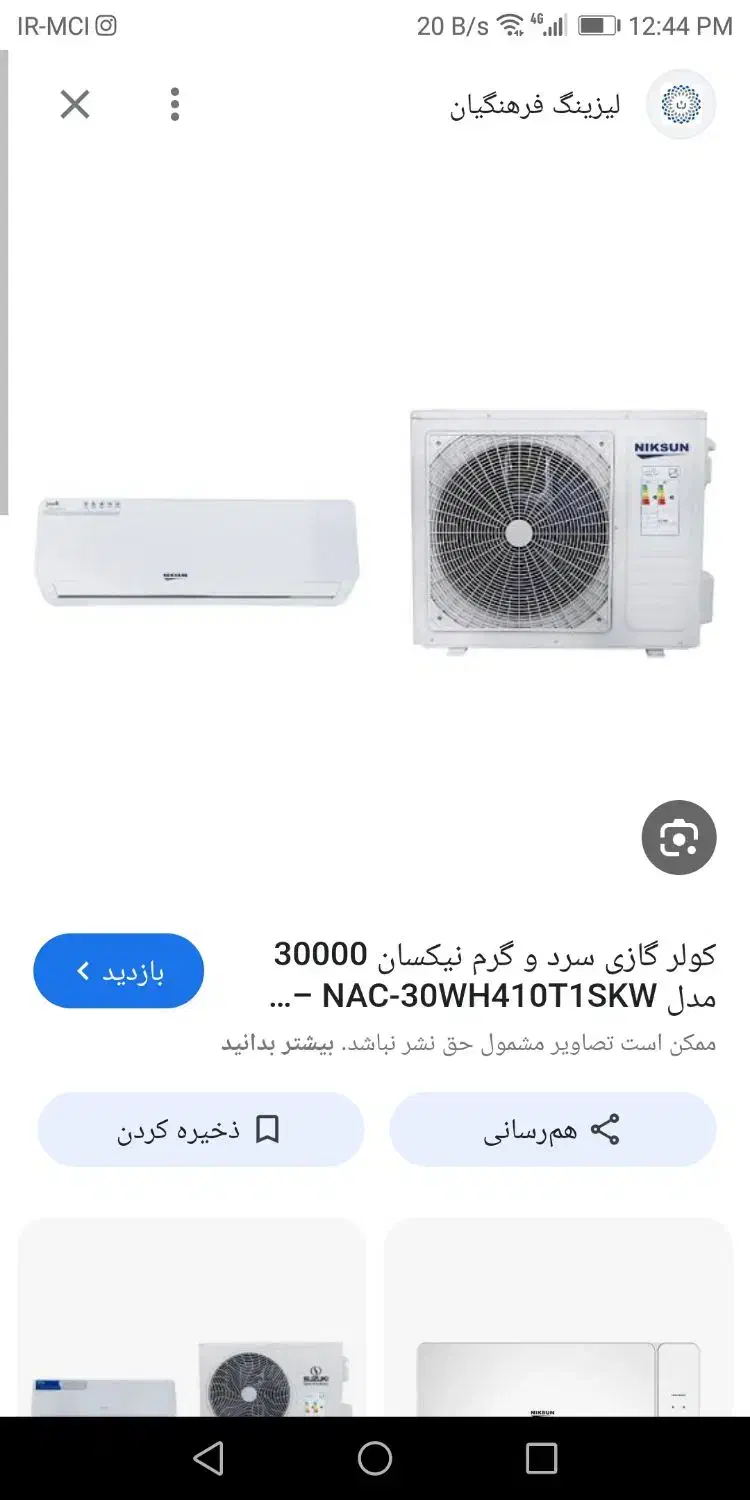Tap the blue بازدید visit button
This screenshot has height=1500, width=750.
[x=119, y=971]
